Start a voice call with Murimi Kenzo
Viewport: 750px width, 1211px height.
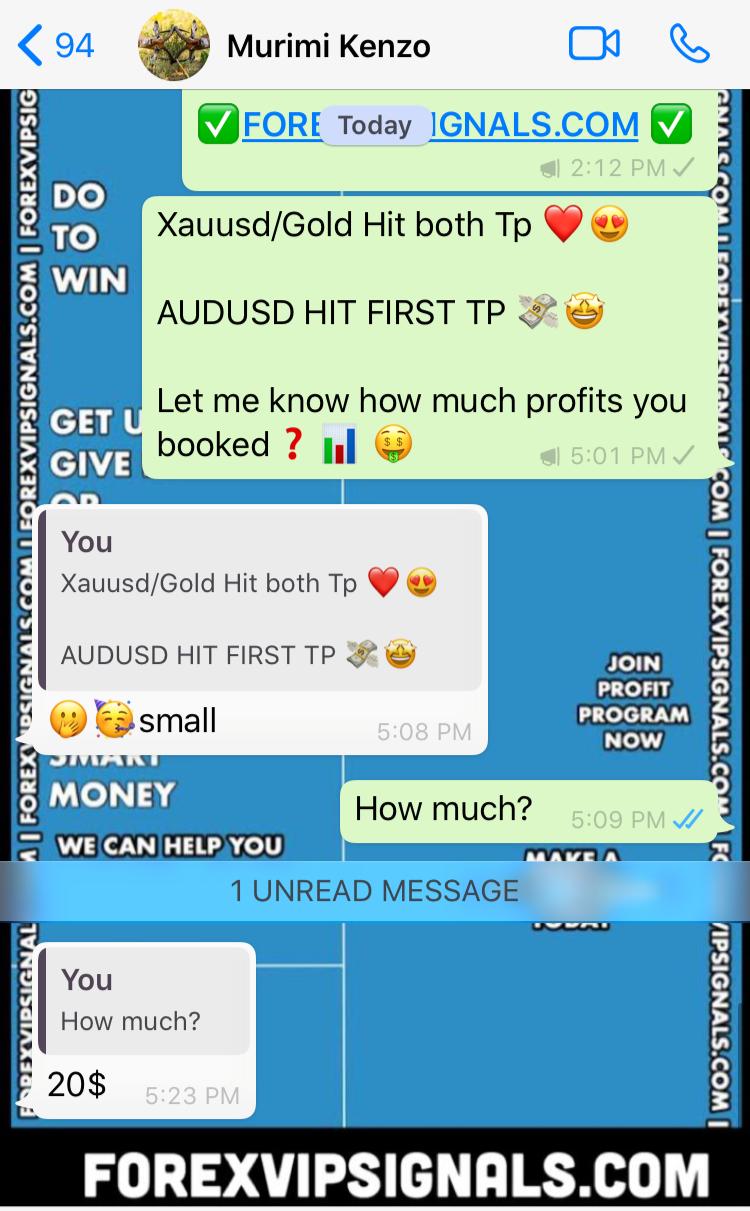(689, 44)
